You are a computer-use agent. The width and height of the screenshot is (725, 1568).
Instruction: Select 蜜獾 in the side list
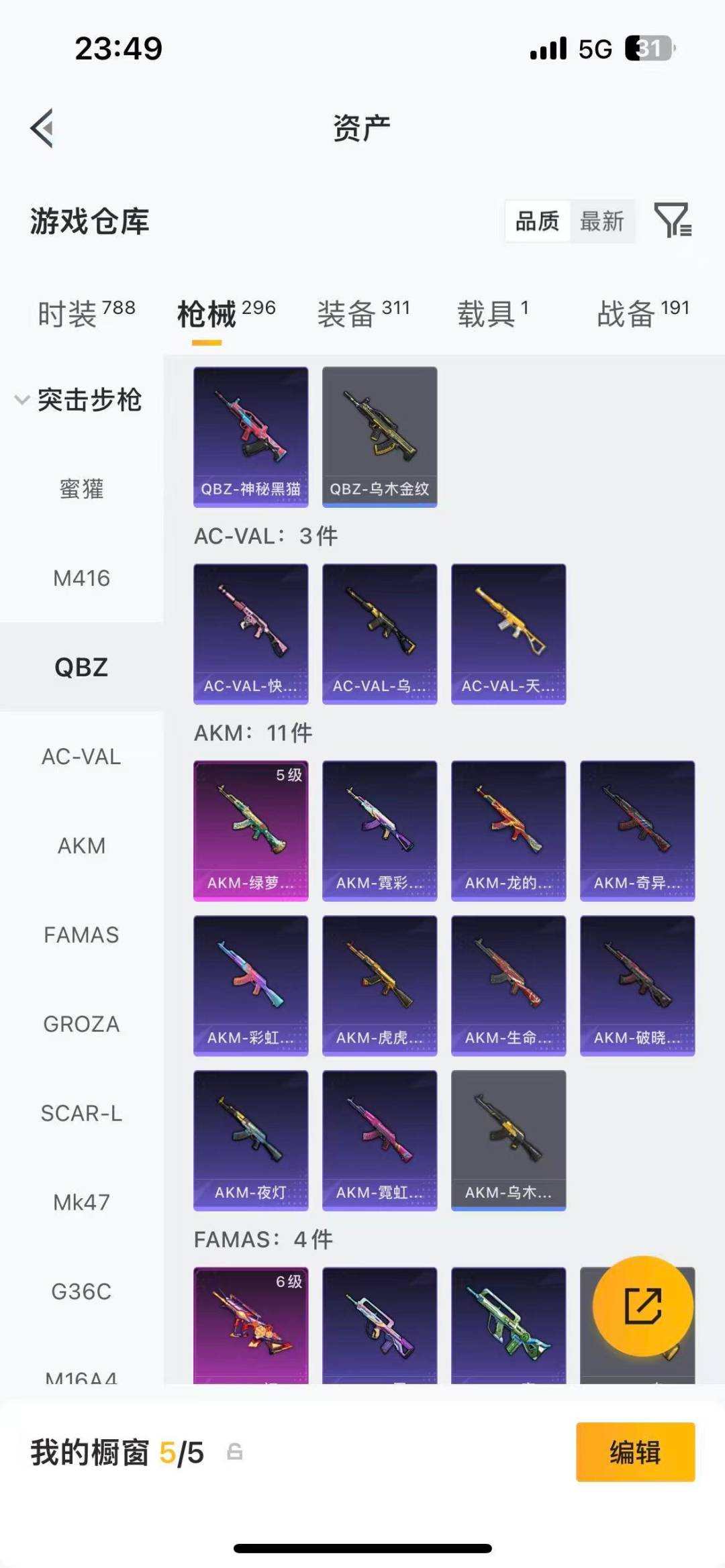81,488
